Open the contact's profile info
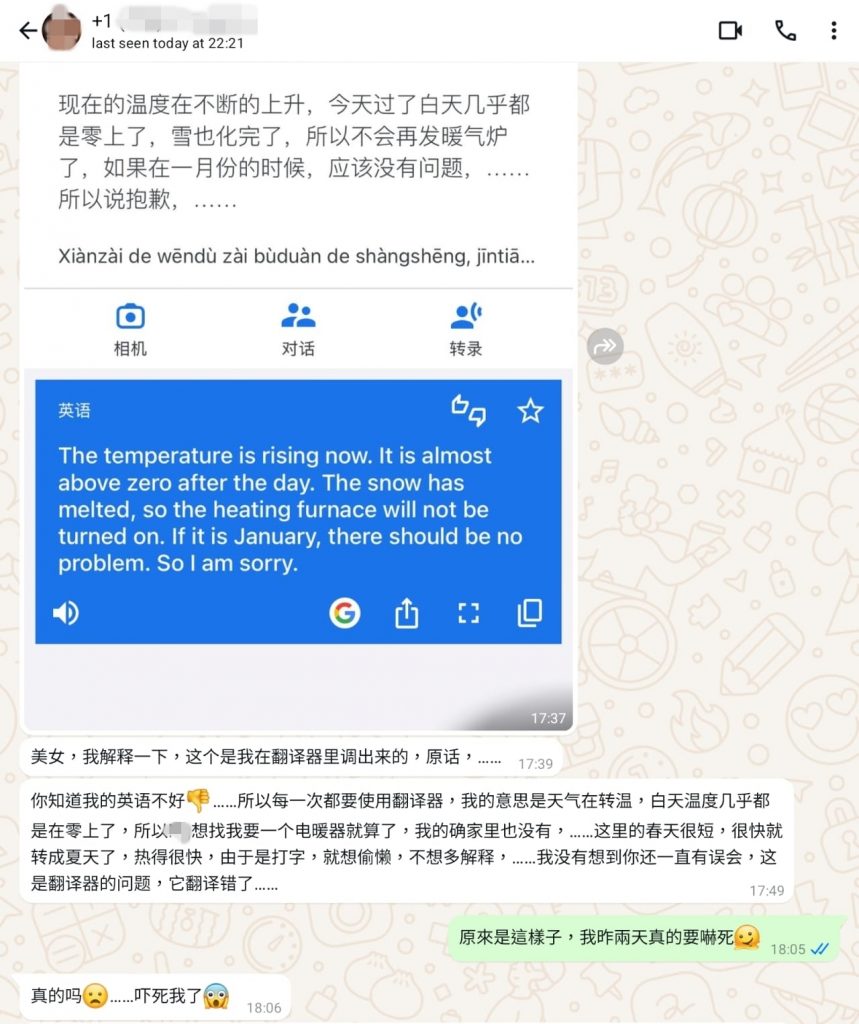859x1024 pixels. point(170,31)
